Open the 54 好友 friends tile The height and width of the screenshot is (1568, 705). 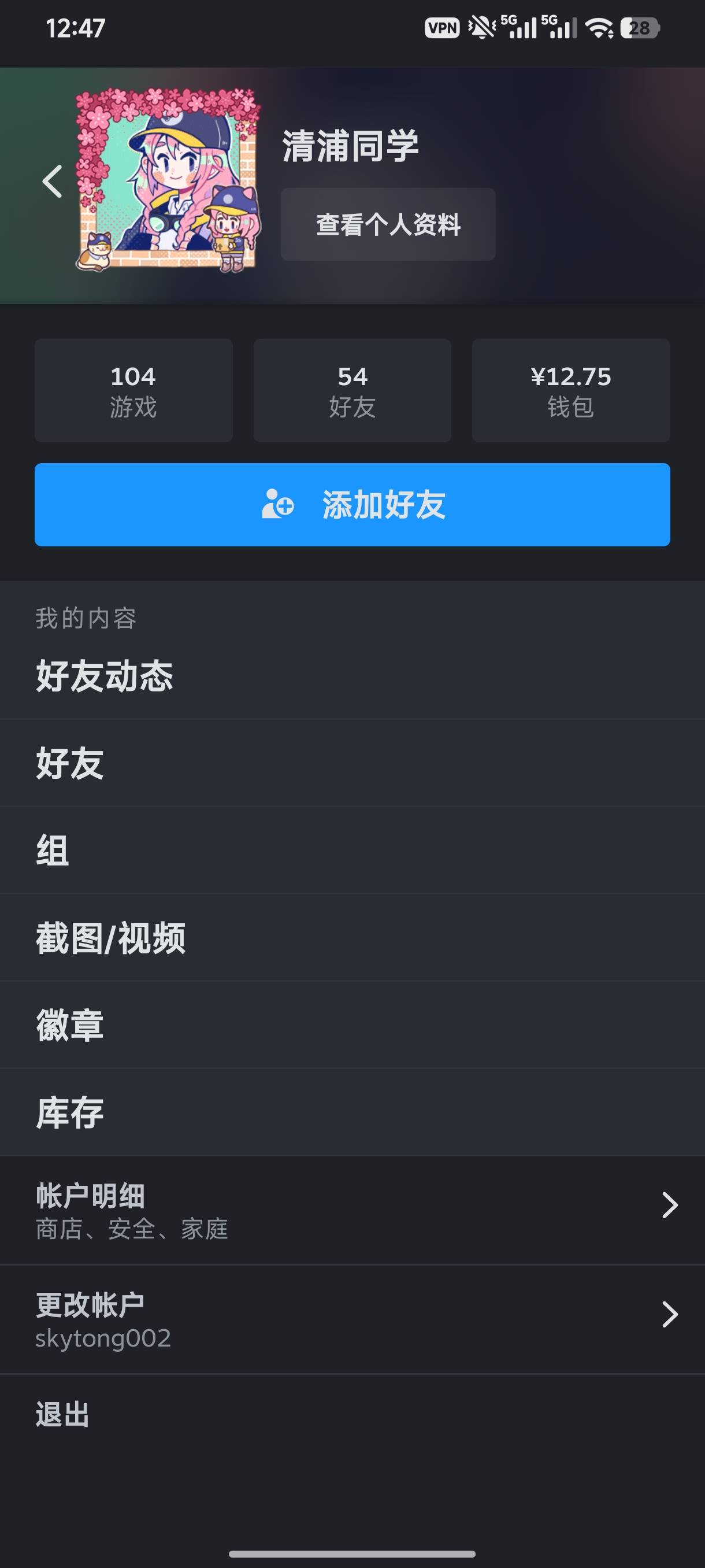352,390
